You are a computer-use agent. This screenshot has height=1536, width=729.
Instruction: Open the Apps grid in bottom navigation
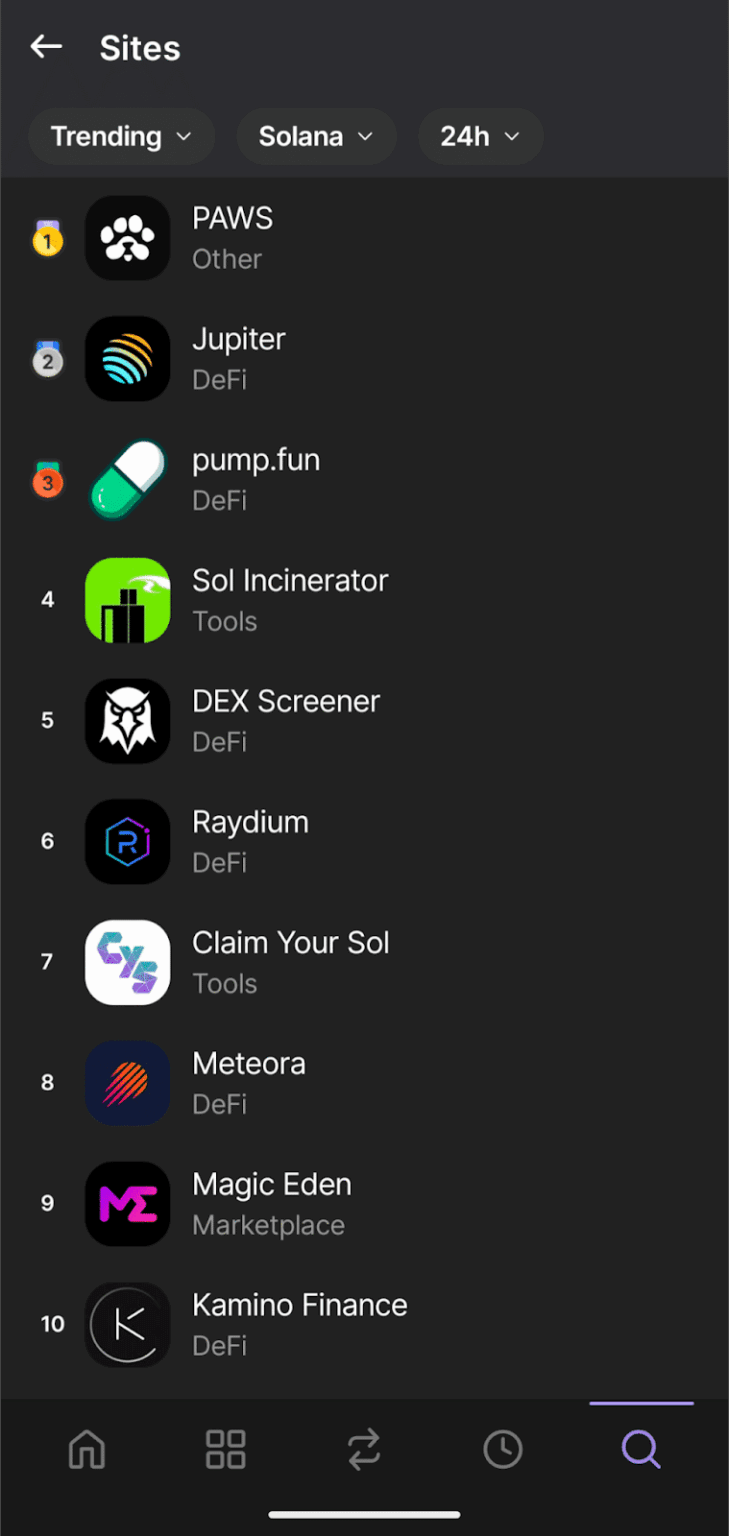[x=225, y=1449]
